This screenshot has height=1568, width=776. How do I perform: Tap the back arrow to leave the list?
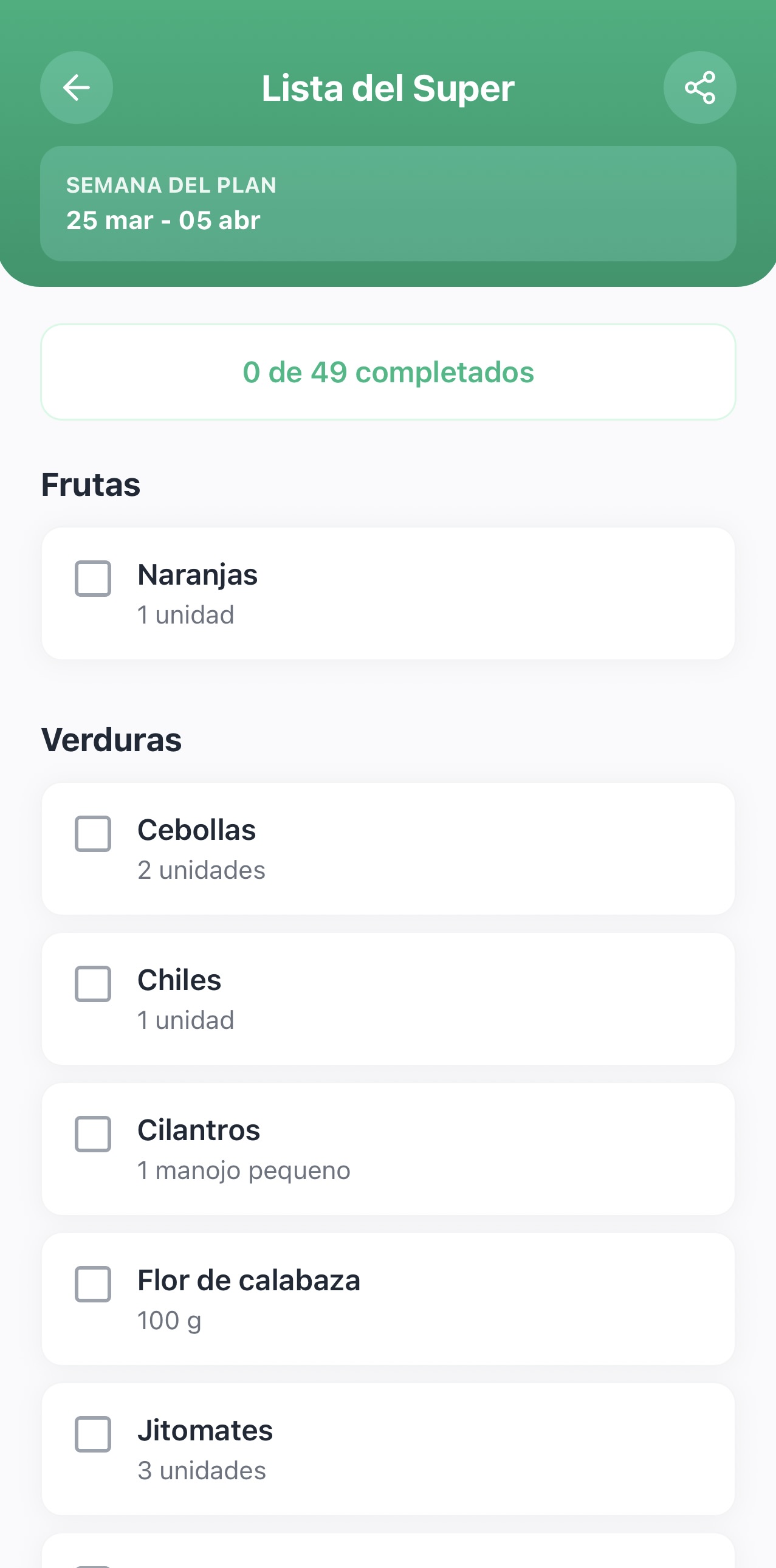tap(76, 87)
